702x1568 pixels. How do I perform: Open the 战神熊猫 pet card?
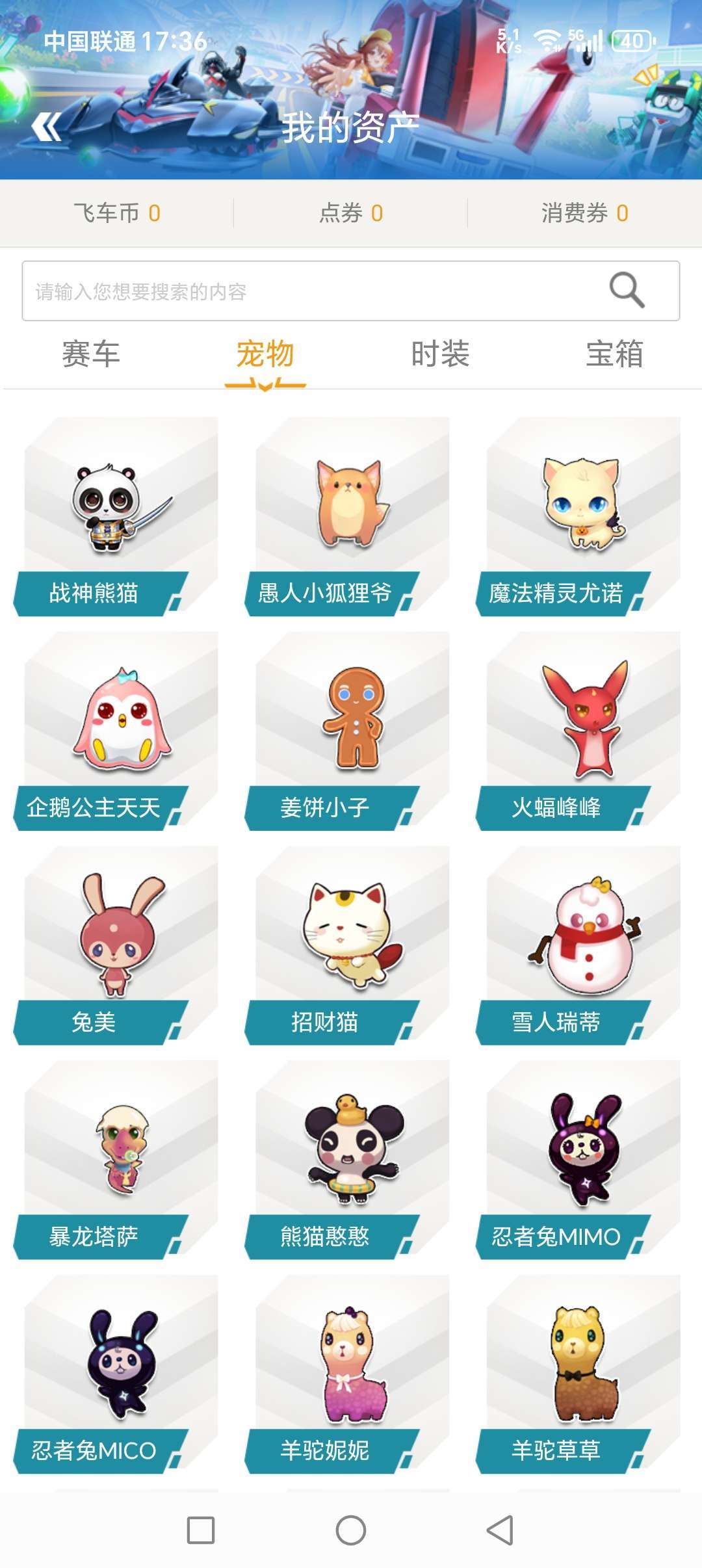(x=116, y=517)
